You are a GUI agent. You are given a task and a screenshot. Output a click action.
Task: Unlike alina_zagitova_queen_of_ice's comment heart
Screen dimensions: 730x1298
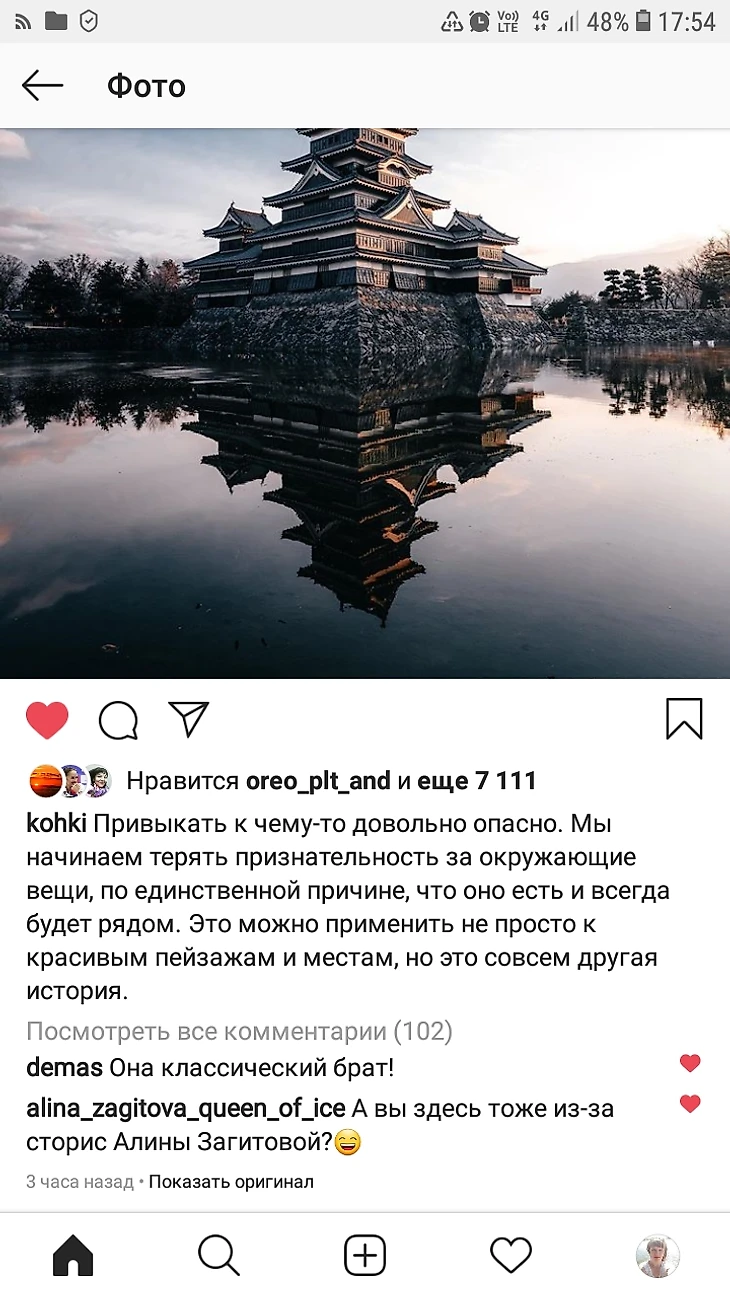690,1104
